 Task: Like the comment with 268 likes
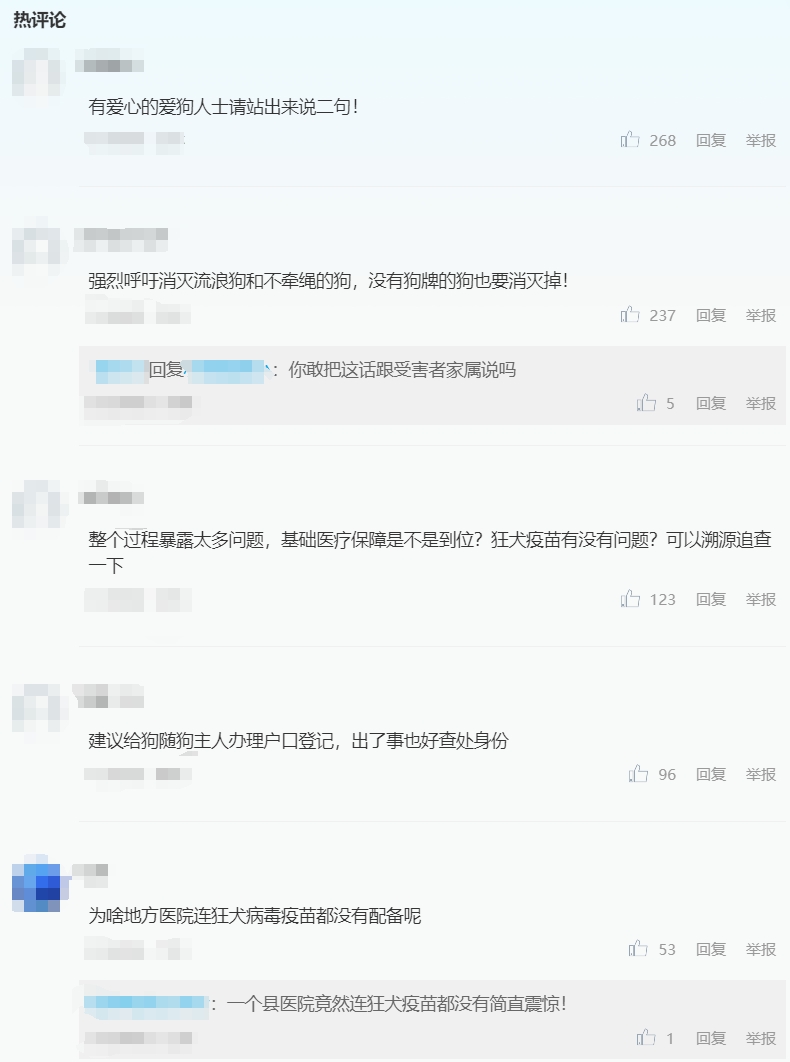(x=630, y=140)
